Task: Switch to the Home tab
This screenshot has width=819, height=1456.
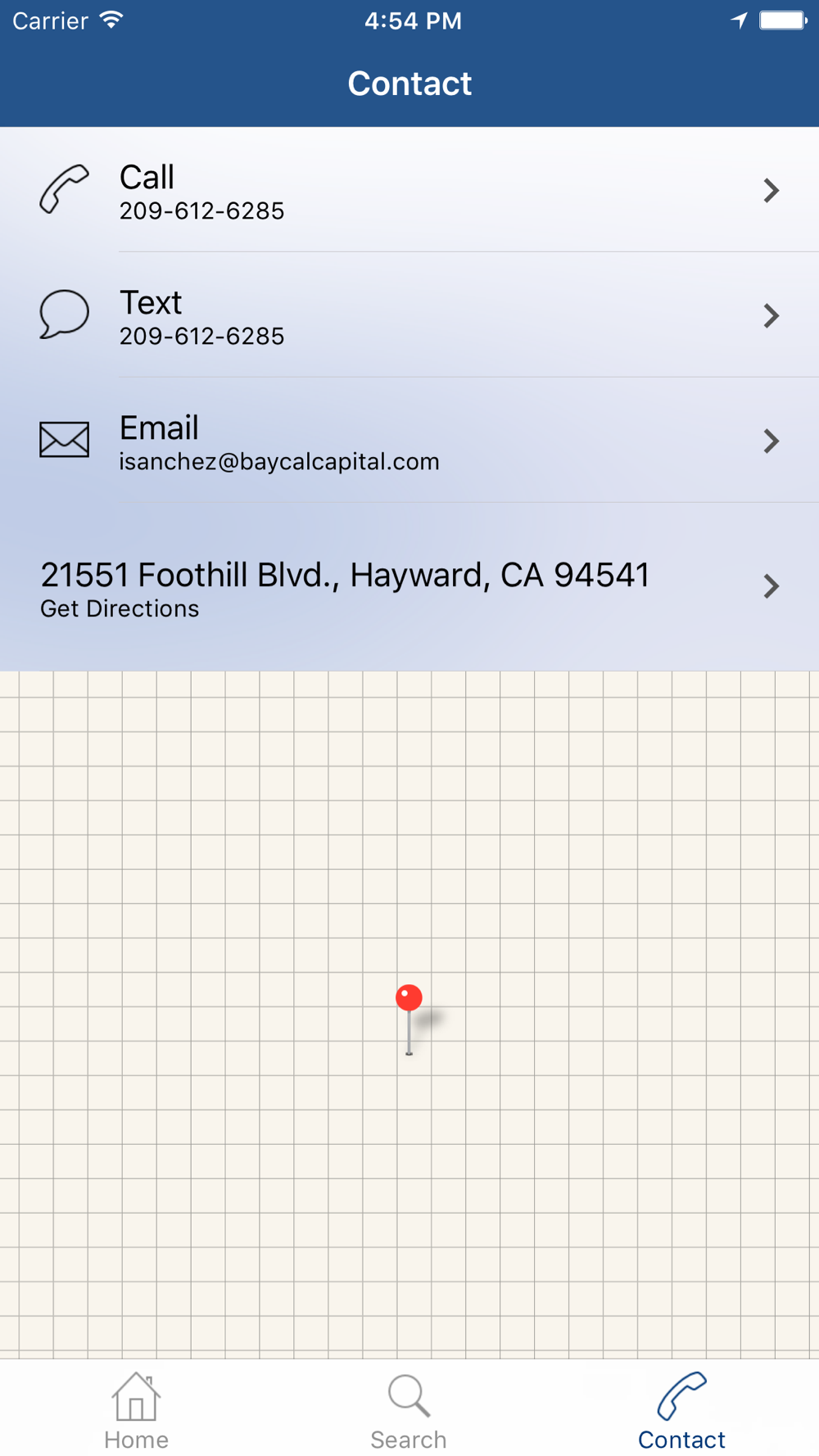Action: [x=136, y=1410]
